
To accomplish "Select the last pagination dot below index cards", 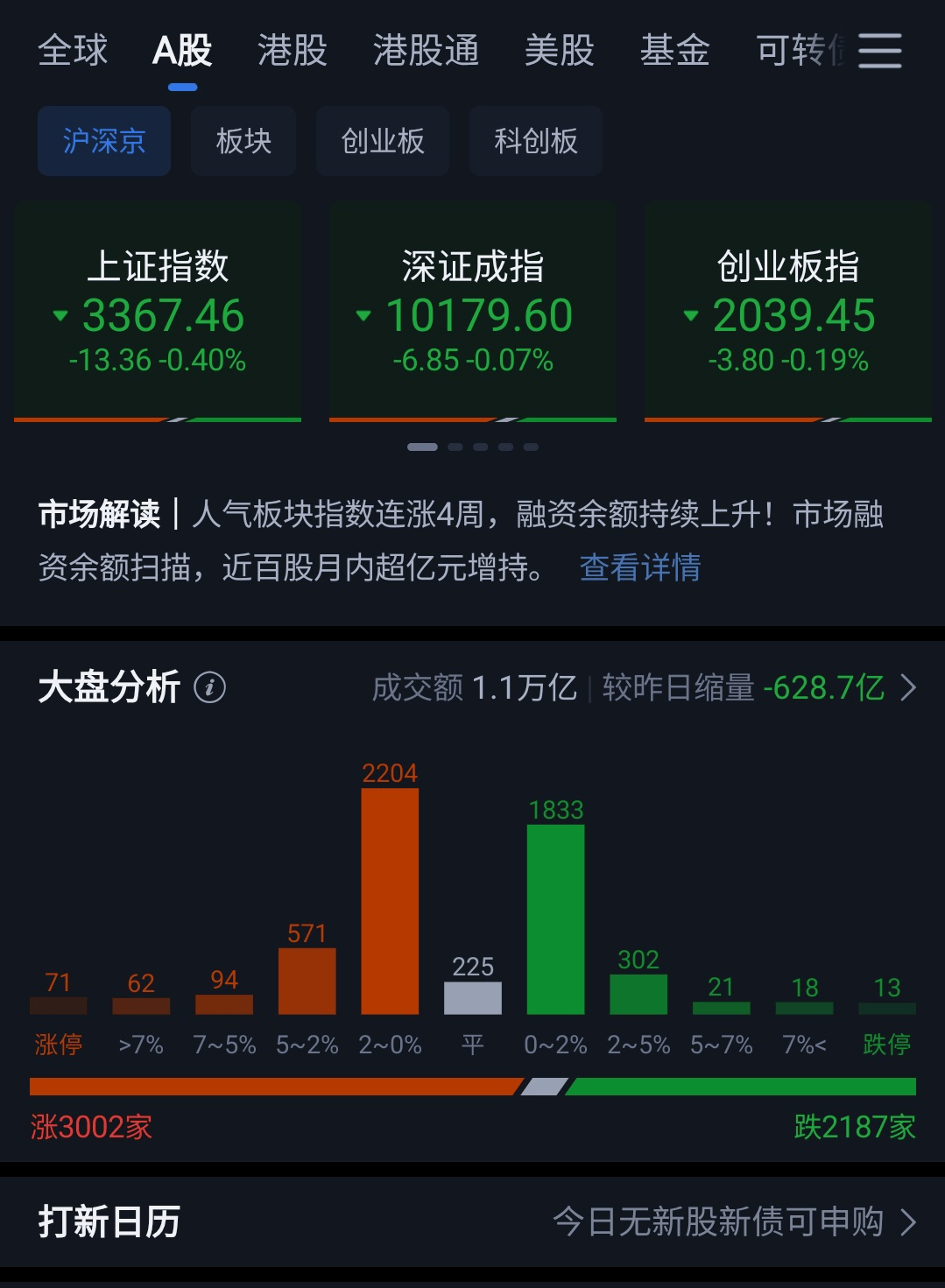I will (x=531, y=447).
